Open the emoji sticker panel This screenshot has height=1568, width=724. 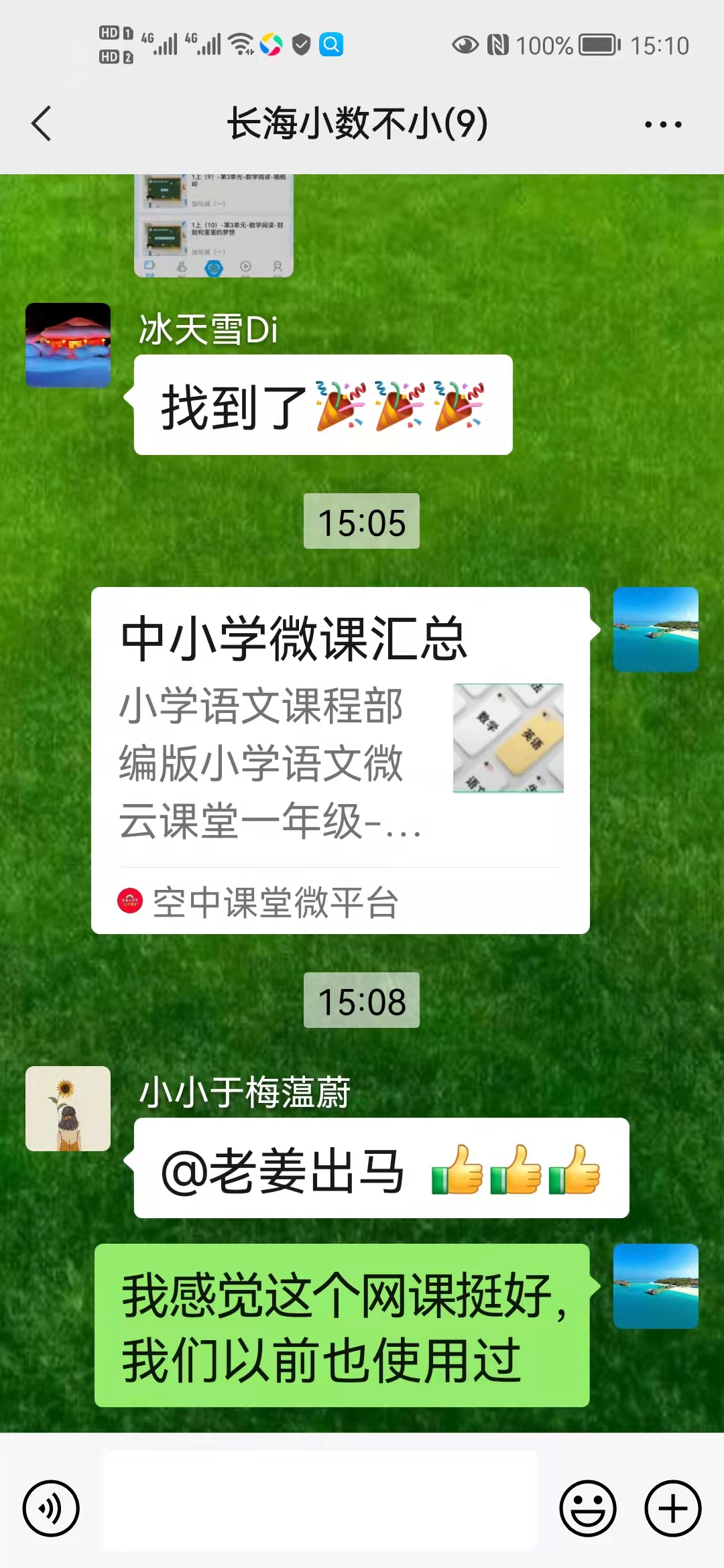(587, 1508)
